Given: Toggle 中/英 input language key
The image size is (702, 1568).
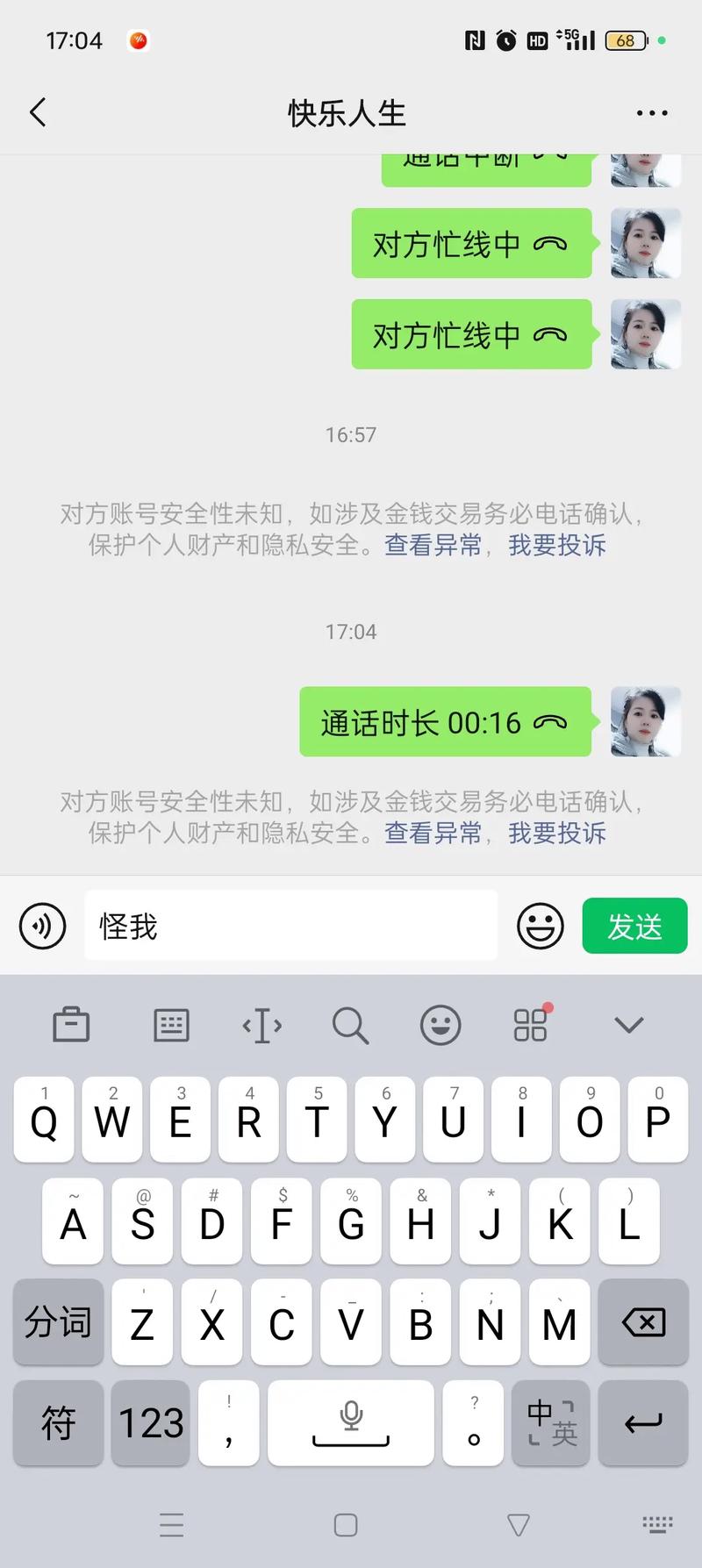Looking at the screenshot, I should pos(551,1422).
